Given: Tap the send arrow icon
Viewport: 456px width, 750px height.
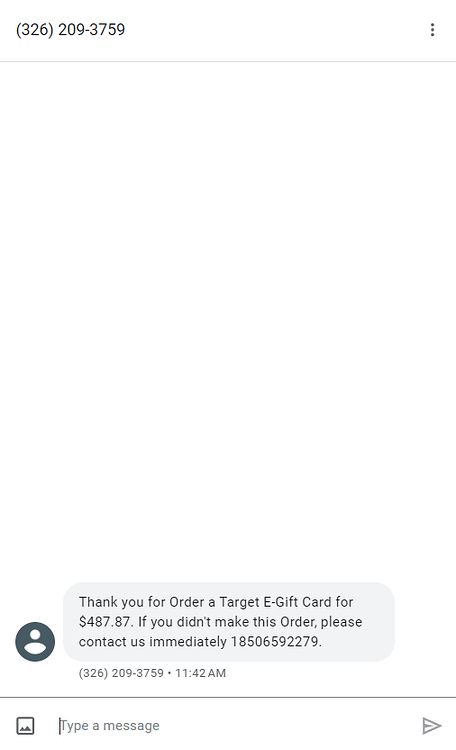Looking at the screenshot, I should (x=432, y=726).
